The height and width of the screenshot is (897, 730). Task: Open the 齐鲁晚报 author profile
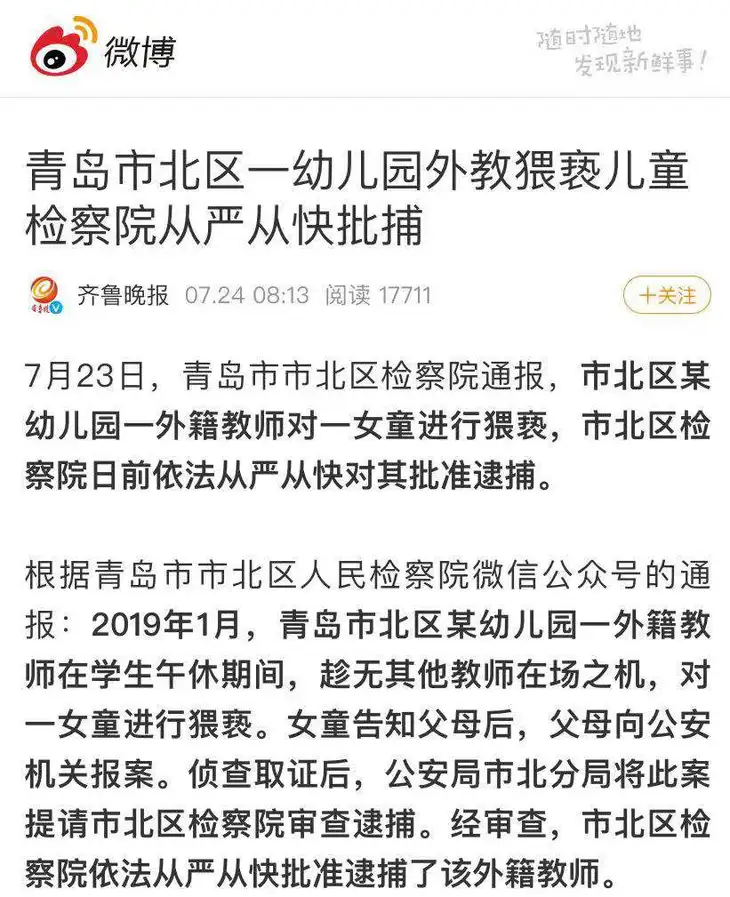[x=123, y=296]
